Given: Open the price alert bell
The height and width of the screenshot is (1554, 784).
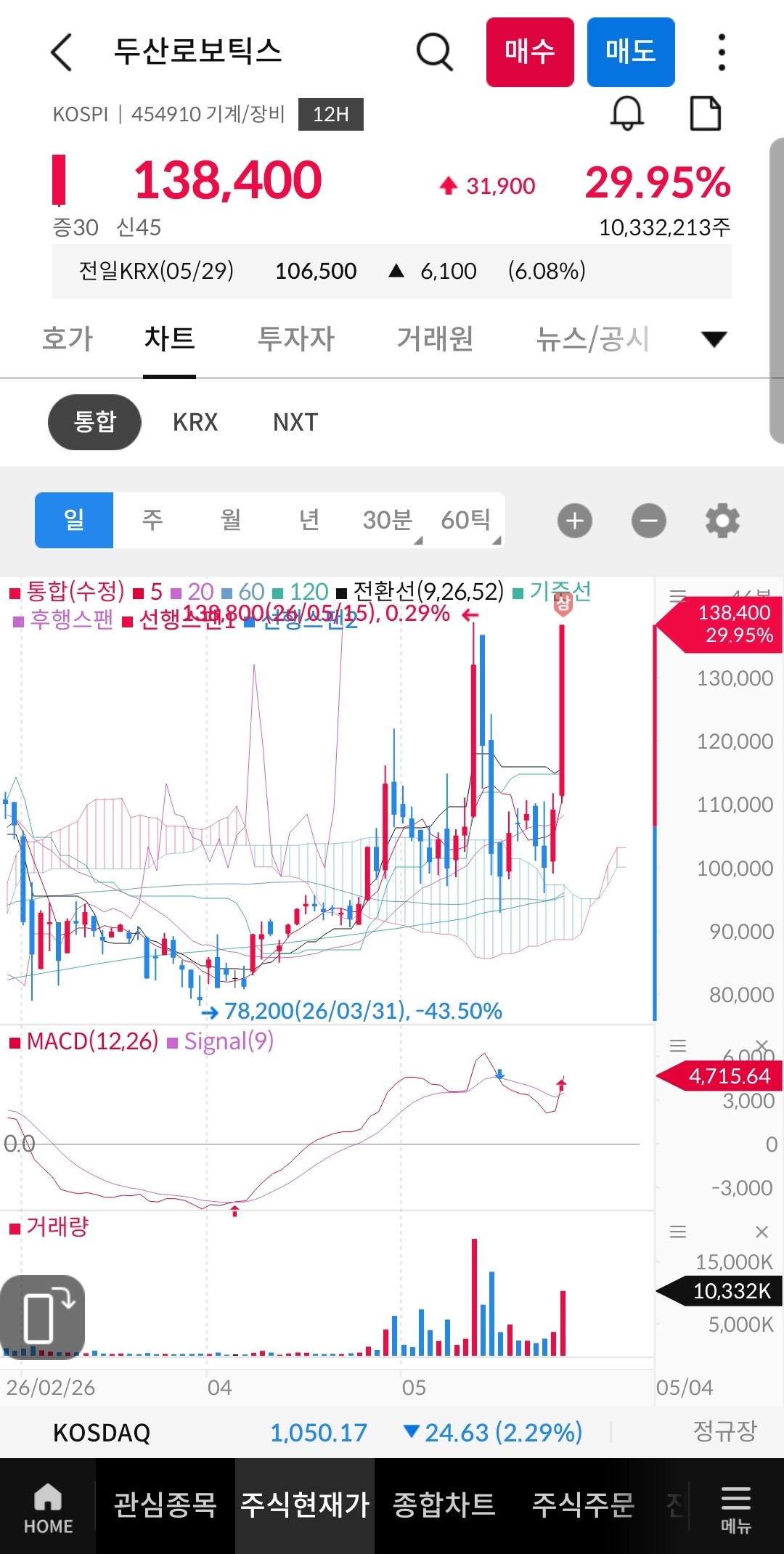Looking at the screenshot, I should (x=627, y=113).
